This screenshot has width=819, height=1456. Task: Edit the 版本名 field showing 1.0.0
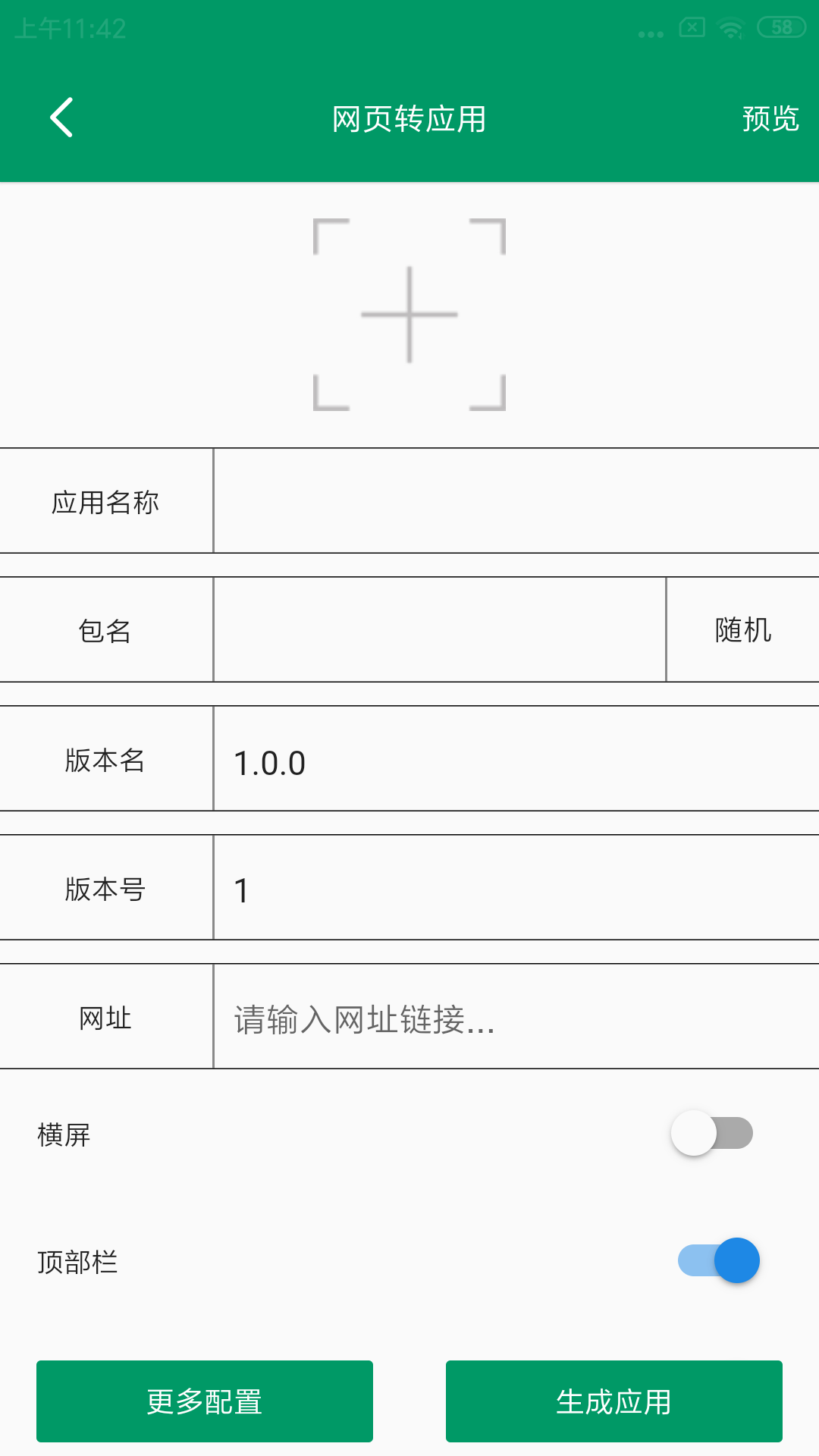[516, 761]
